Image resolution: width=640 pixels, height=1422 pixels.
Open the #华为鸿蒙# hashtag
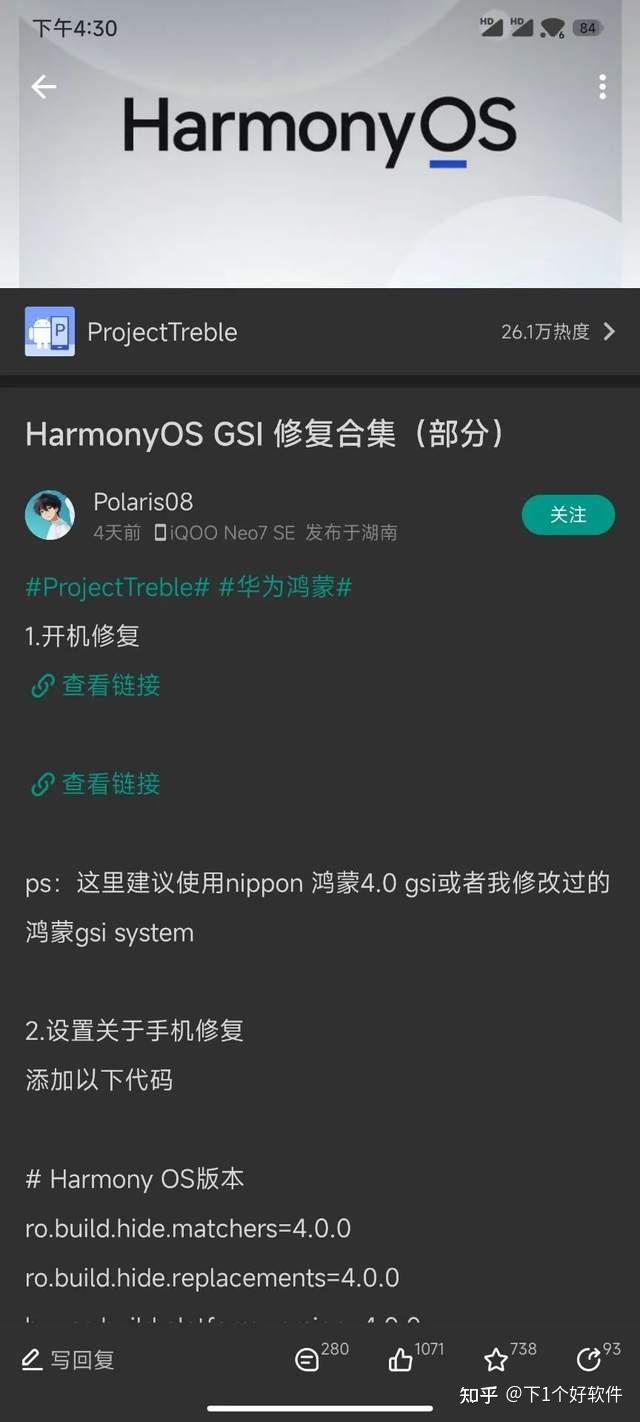pos(285,587)
